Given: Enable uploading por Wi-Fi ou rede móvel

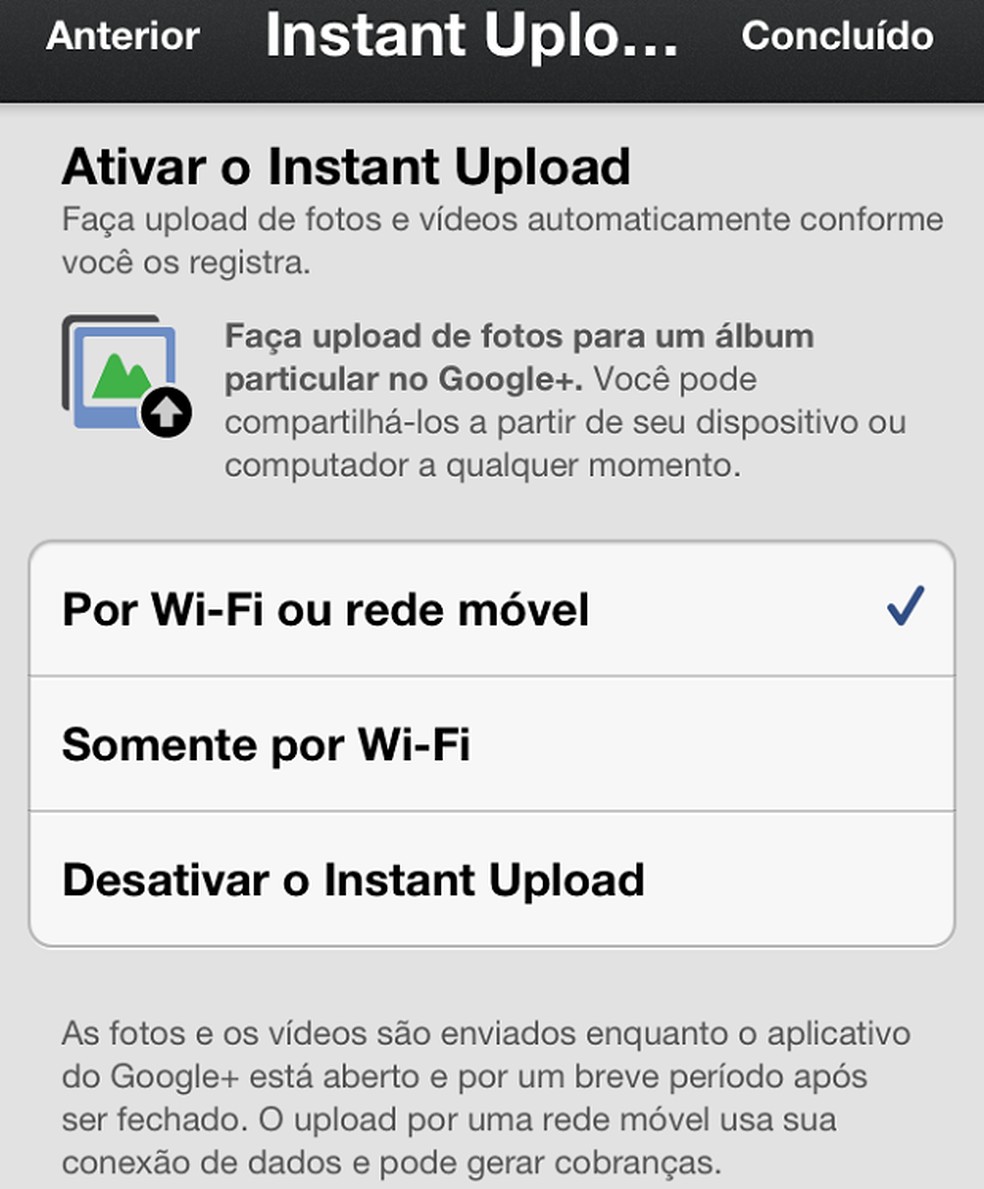Looking at the screenshot, I should point(400,608).
